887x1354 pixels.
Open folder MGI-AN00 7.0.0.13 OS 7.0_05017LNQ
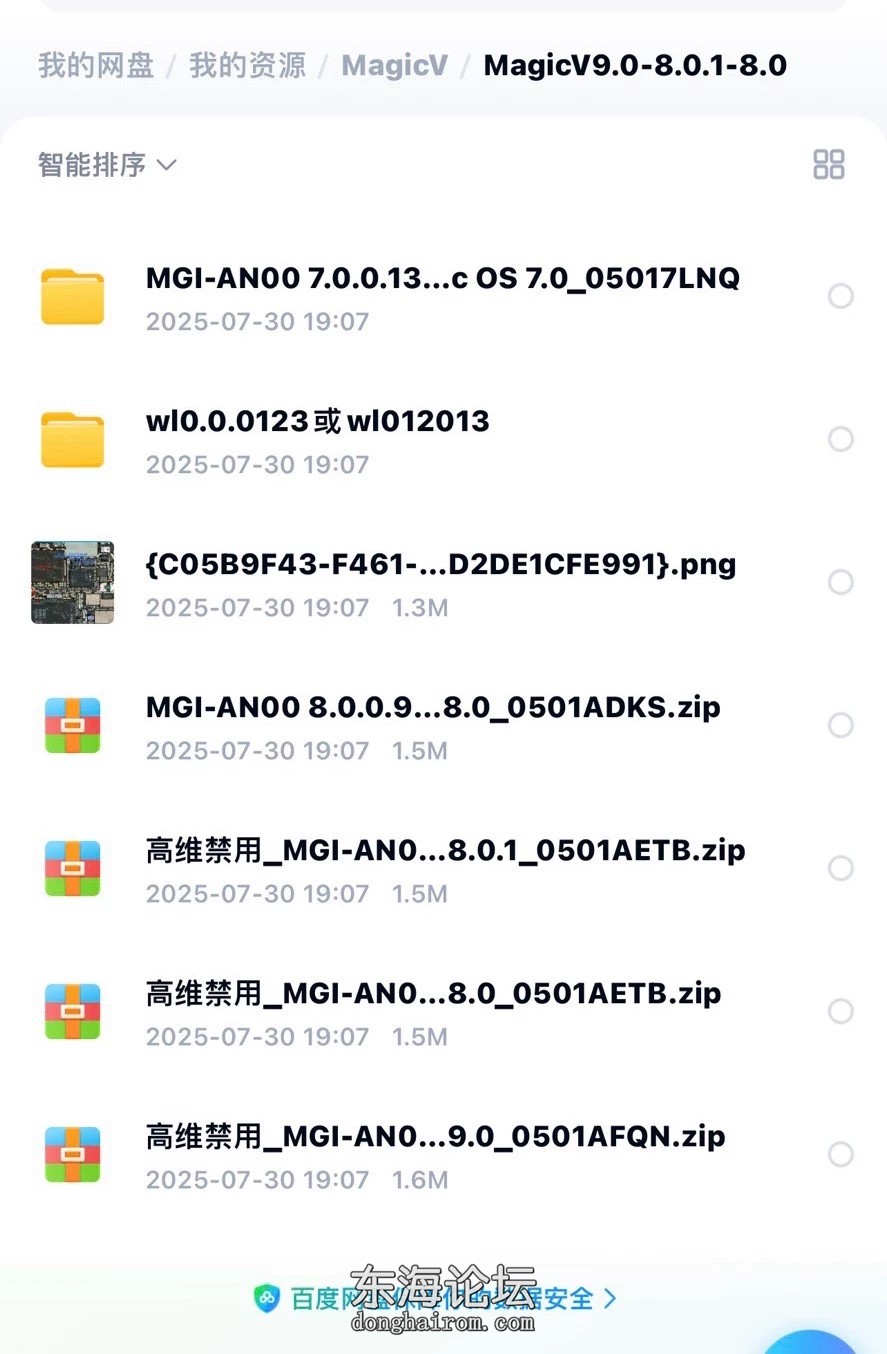442,279
